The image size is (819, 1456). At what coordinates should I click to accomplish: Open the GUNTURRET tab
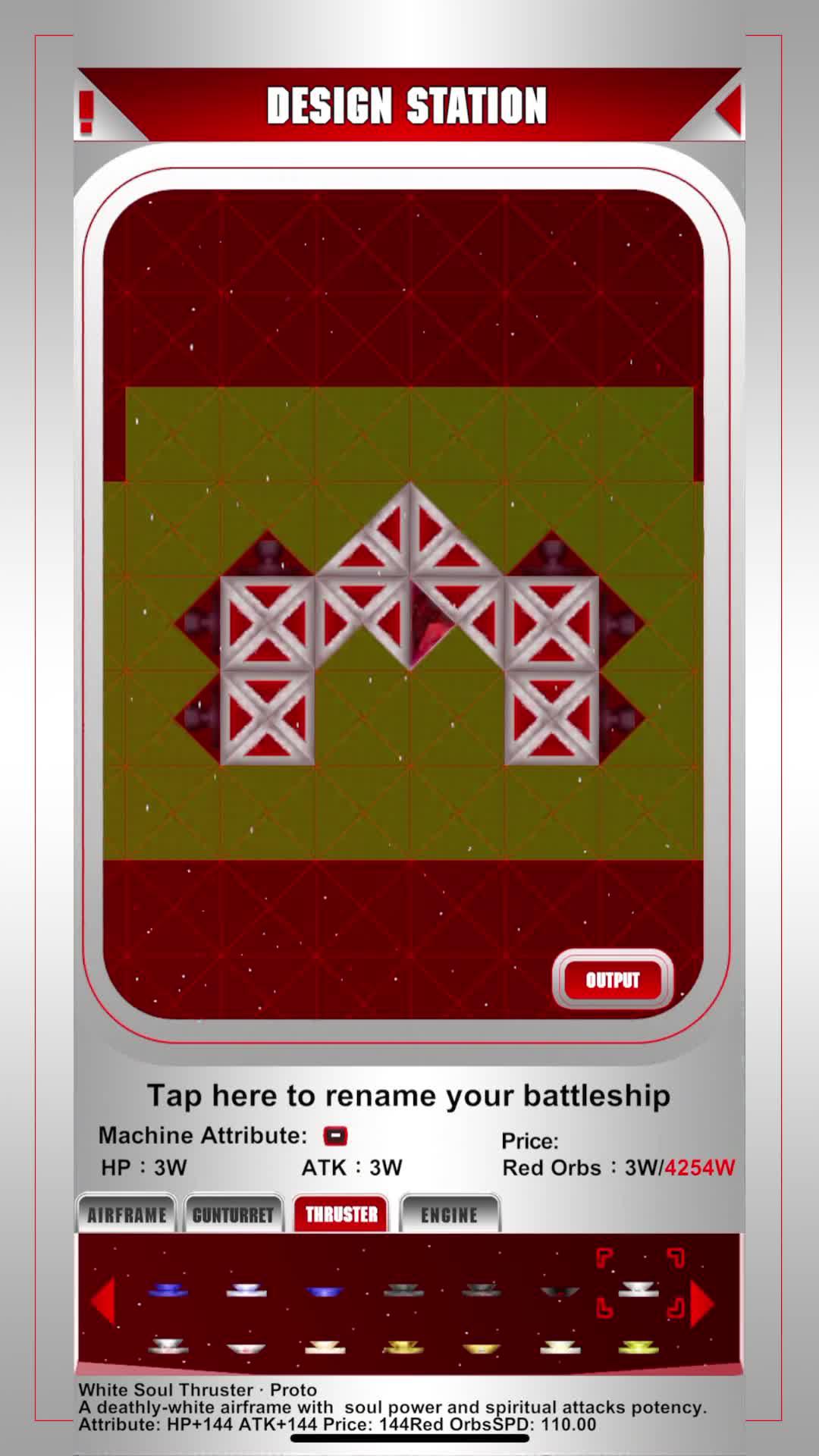[233, 1214]
